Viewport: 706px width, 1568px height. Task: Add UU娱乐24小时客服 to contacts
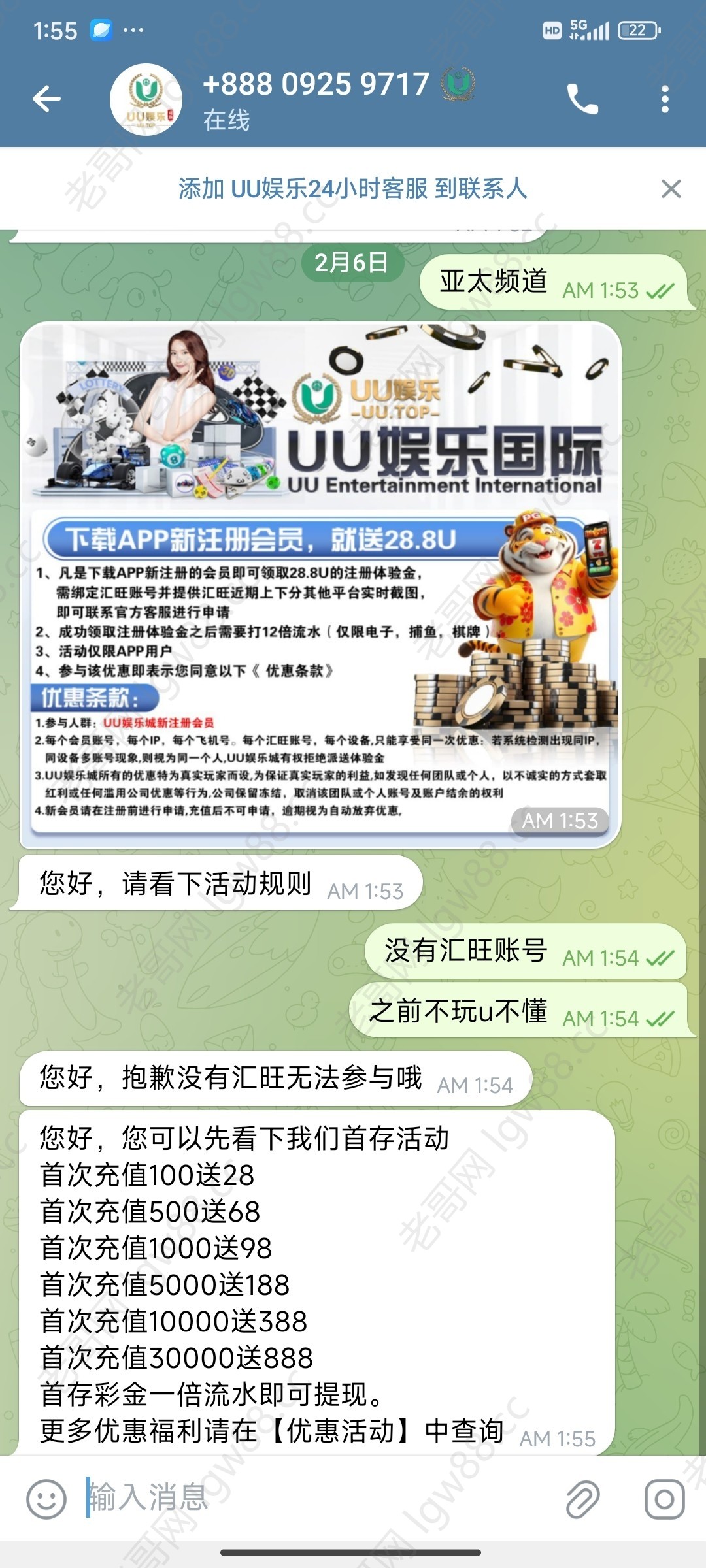pos(352,189)
